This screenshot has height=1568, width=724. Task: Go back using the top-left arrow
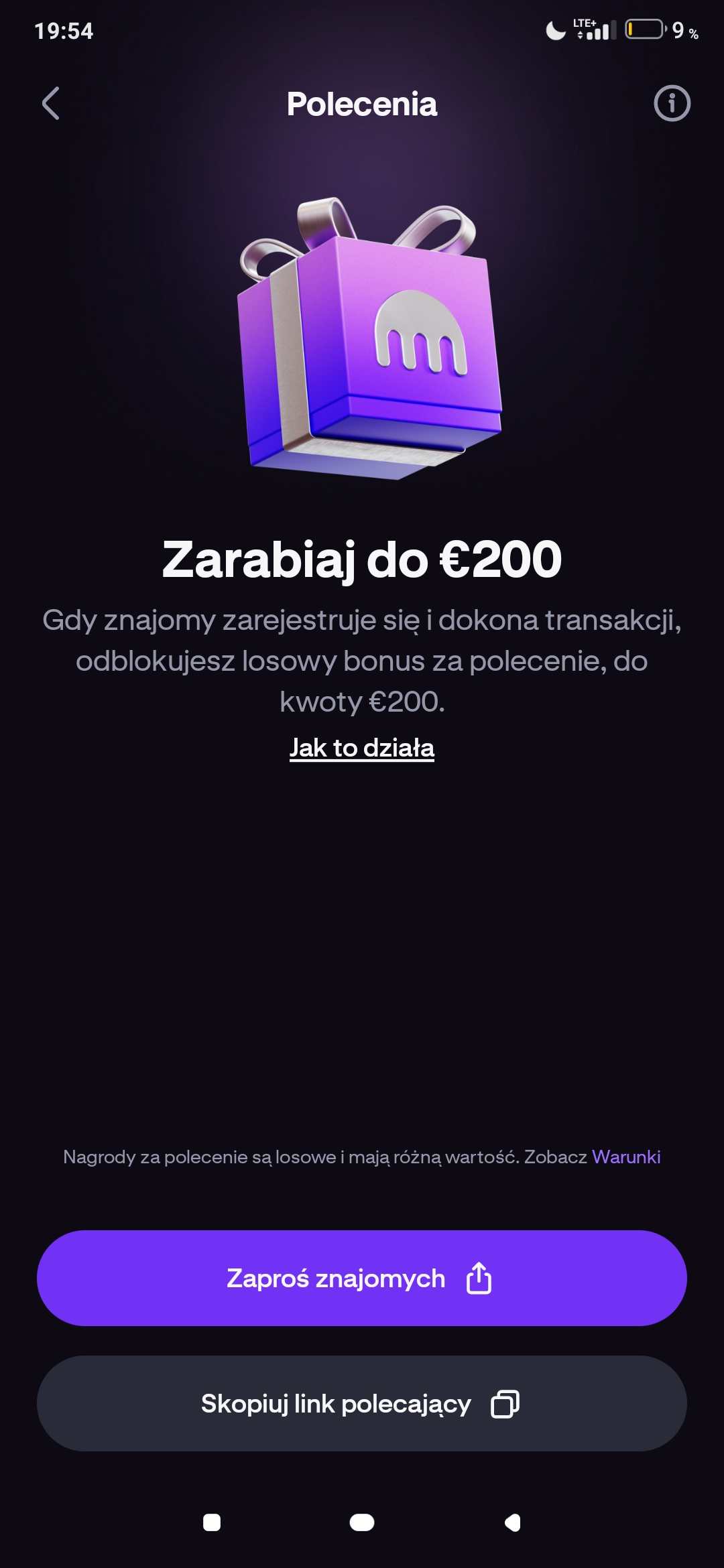coord(51,104)
